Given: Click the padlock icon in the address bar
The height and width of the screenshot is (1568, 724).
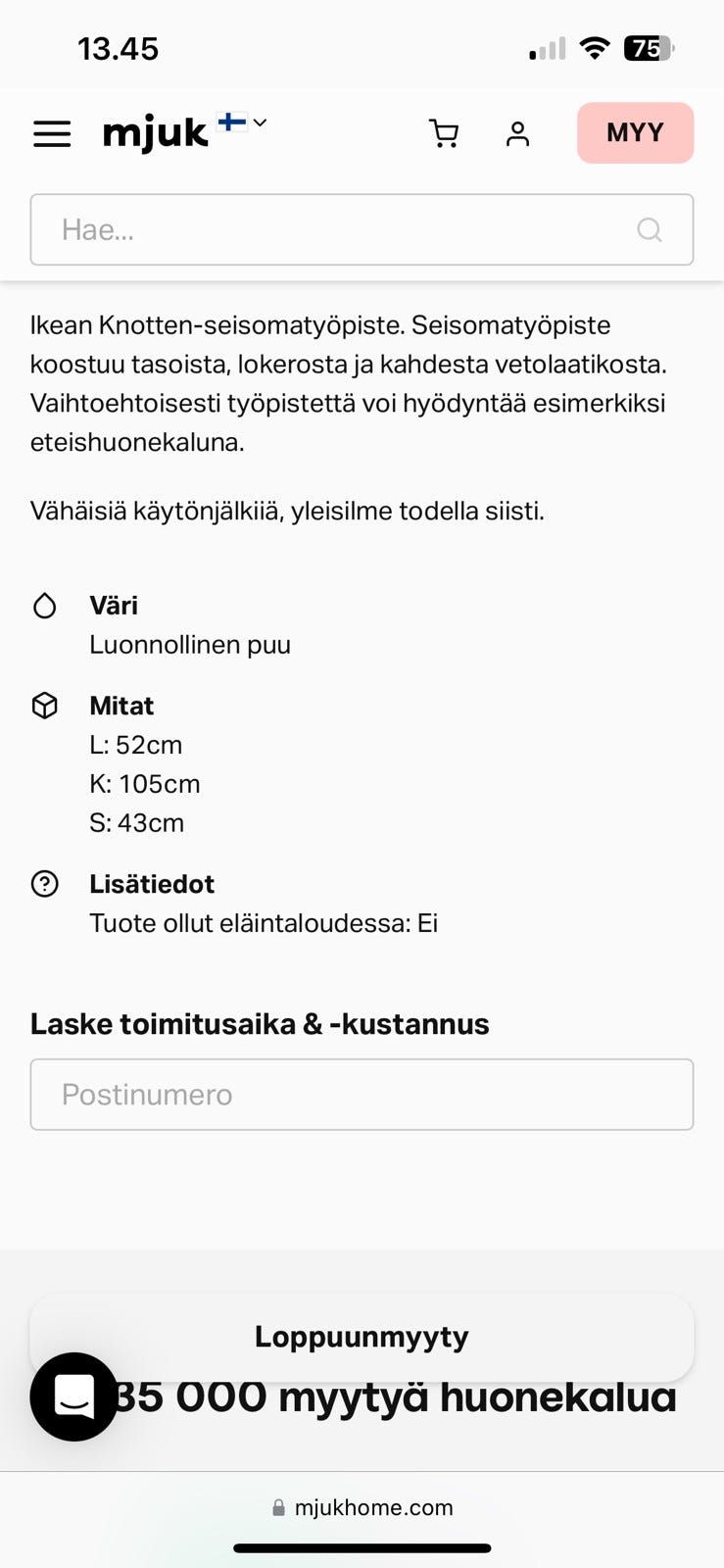Looking at the screenshot, I should [x=278, y=1507].
